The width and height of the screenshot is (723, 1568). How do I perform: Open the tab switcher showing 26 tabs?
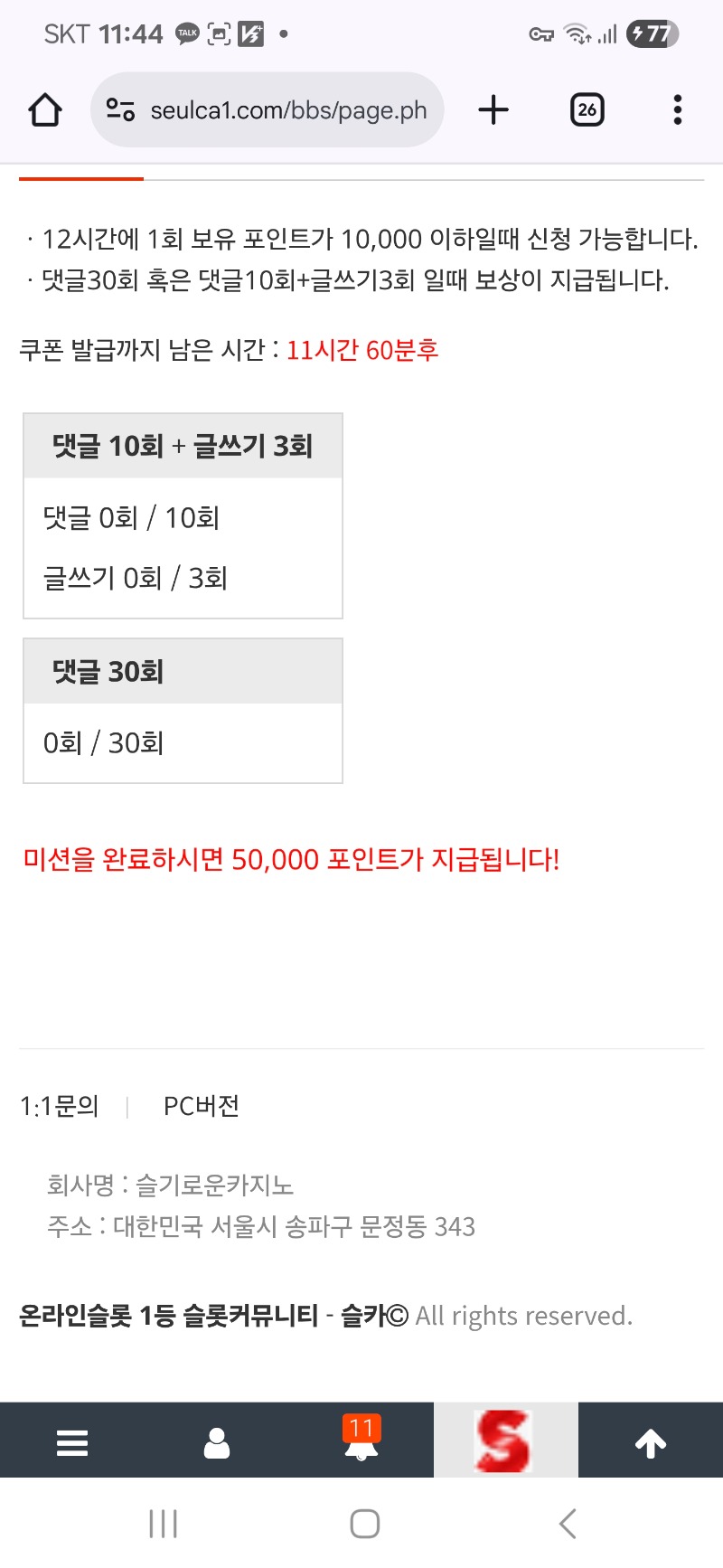(x=587, y=110)
